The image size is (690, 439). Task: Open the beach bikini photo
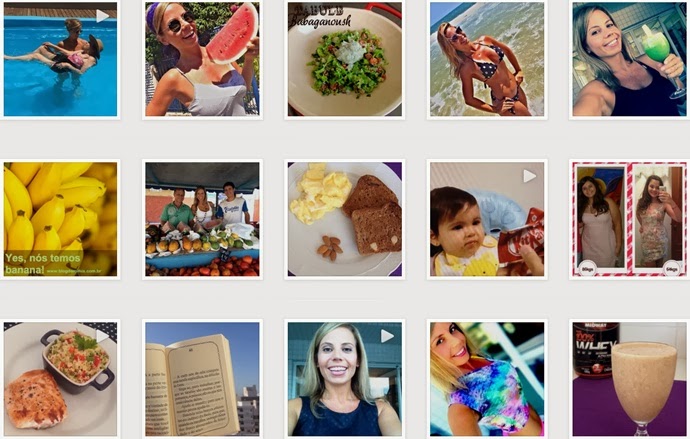(487, 59)
